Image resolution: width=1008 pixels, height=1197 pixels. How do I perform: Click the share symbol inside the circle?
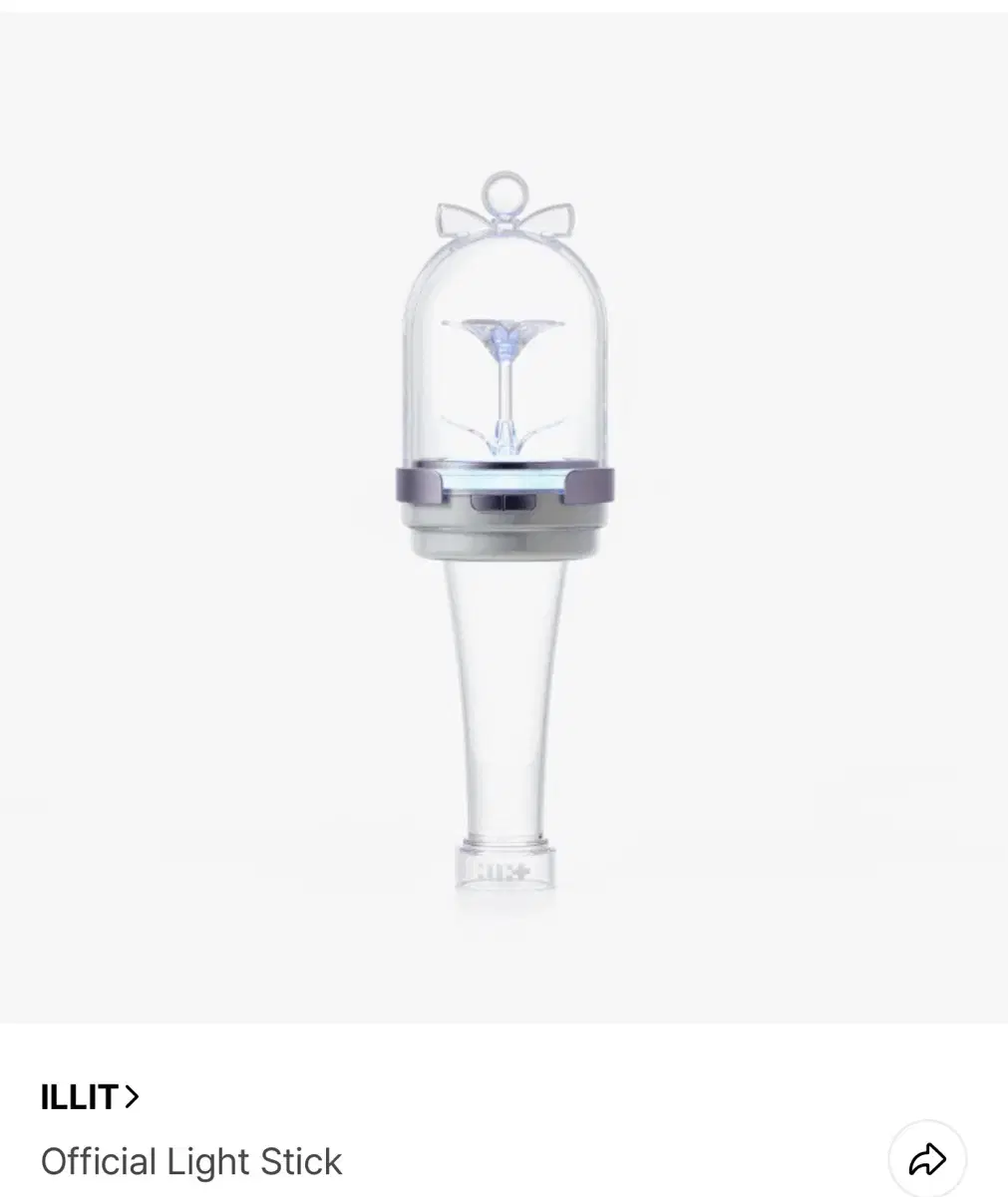coord(929,1159)
